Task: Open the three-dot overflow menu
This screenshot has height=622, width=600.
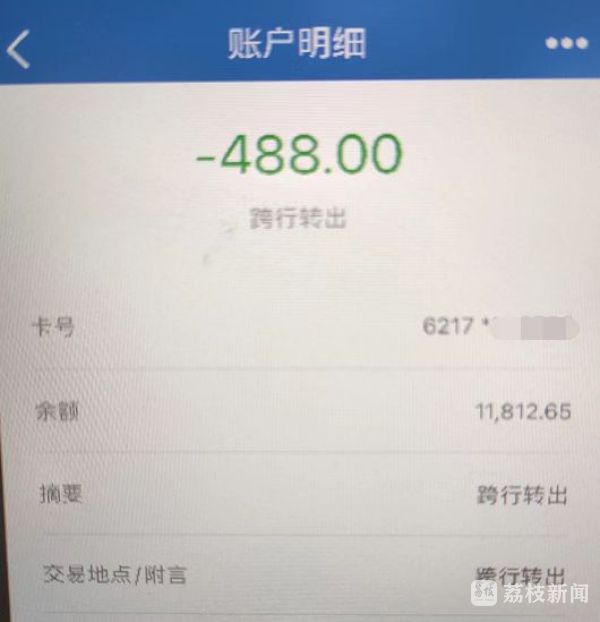Action: point(565,44)
